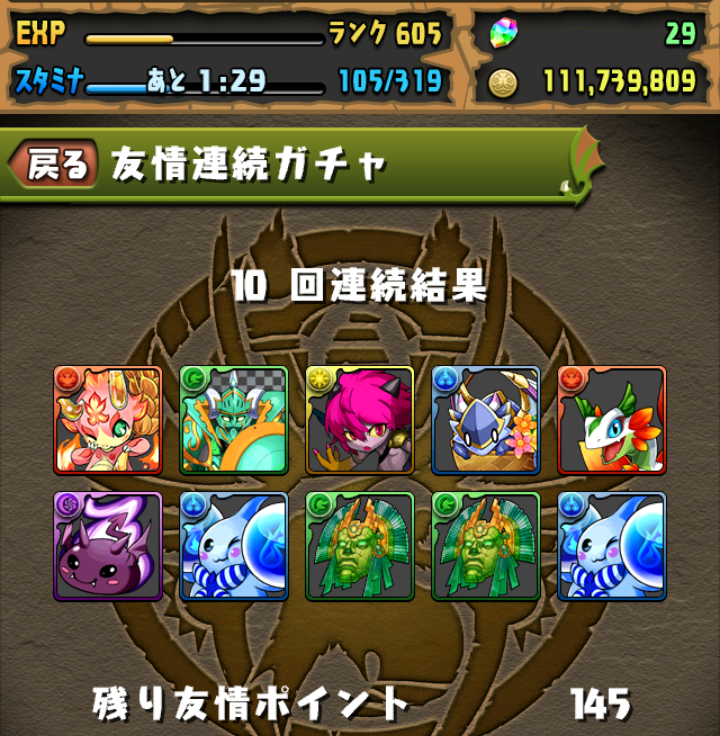Select the purple dark slime monster tile

108,546
